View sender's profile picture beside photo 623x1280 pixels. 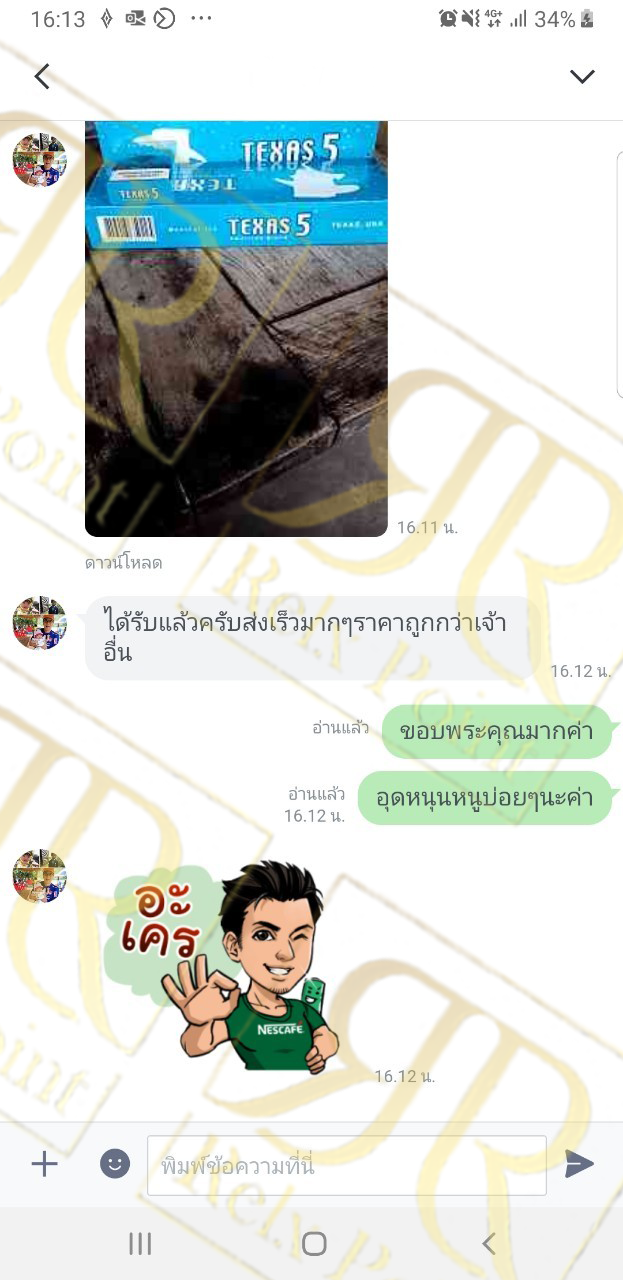click(39, 159)
